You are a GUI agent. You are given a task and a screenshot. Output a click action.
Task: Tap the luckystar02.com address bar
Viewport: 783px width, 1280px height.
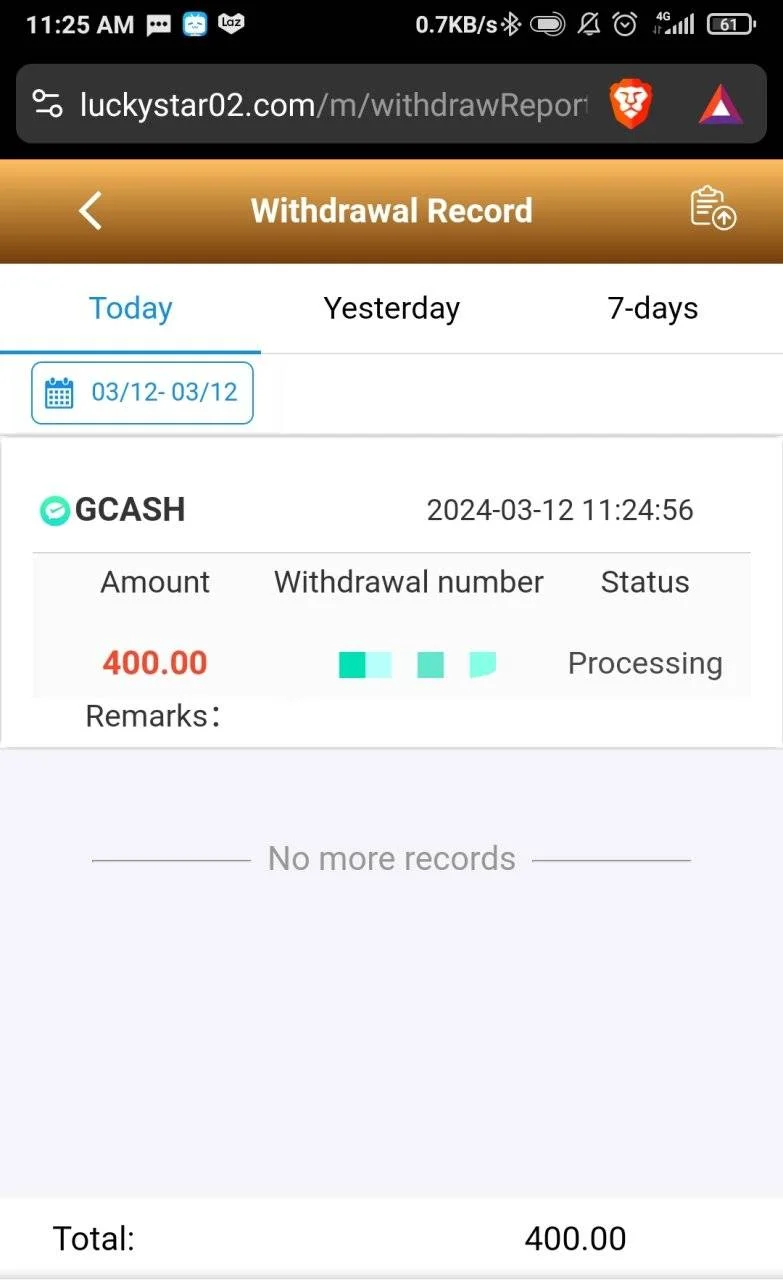tap(332, 104)
